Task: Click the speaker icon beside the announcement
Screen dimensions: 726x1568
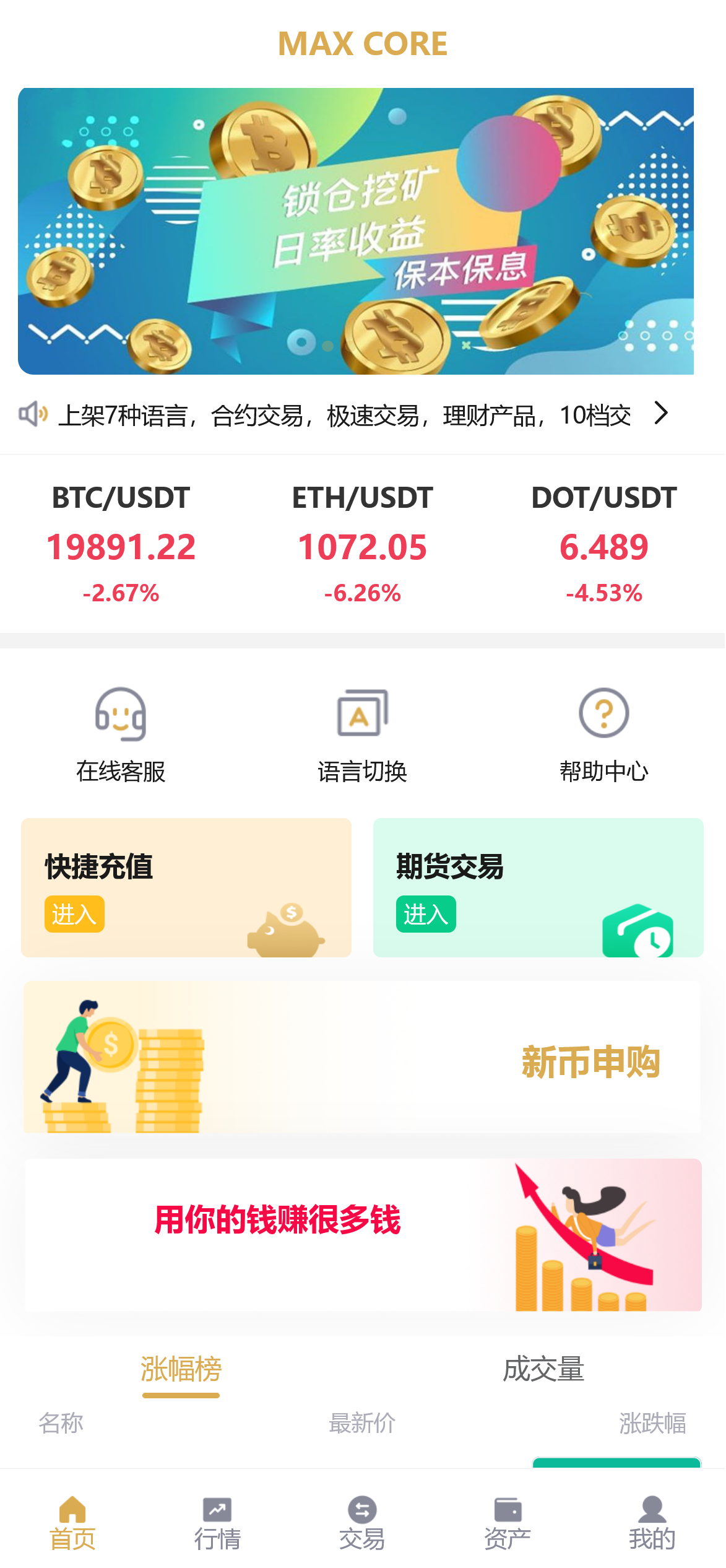Action: click(x=34, y=414)
